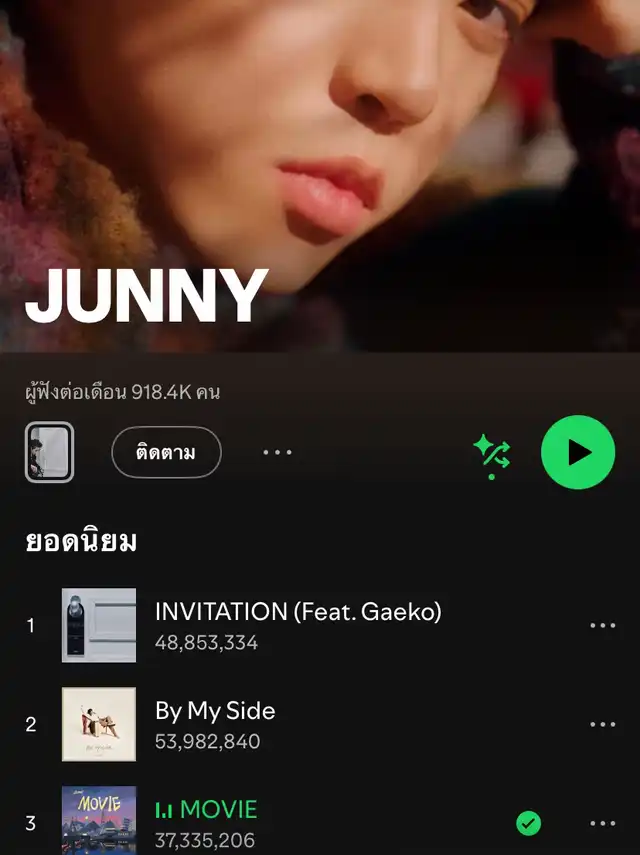The height and width of the screenshot is (855, 640).
Task: Open more options for MOVIE
Action: coord(603,823)
